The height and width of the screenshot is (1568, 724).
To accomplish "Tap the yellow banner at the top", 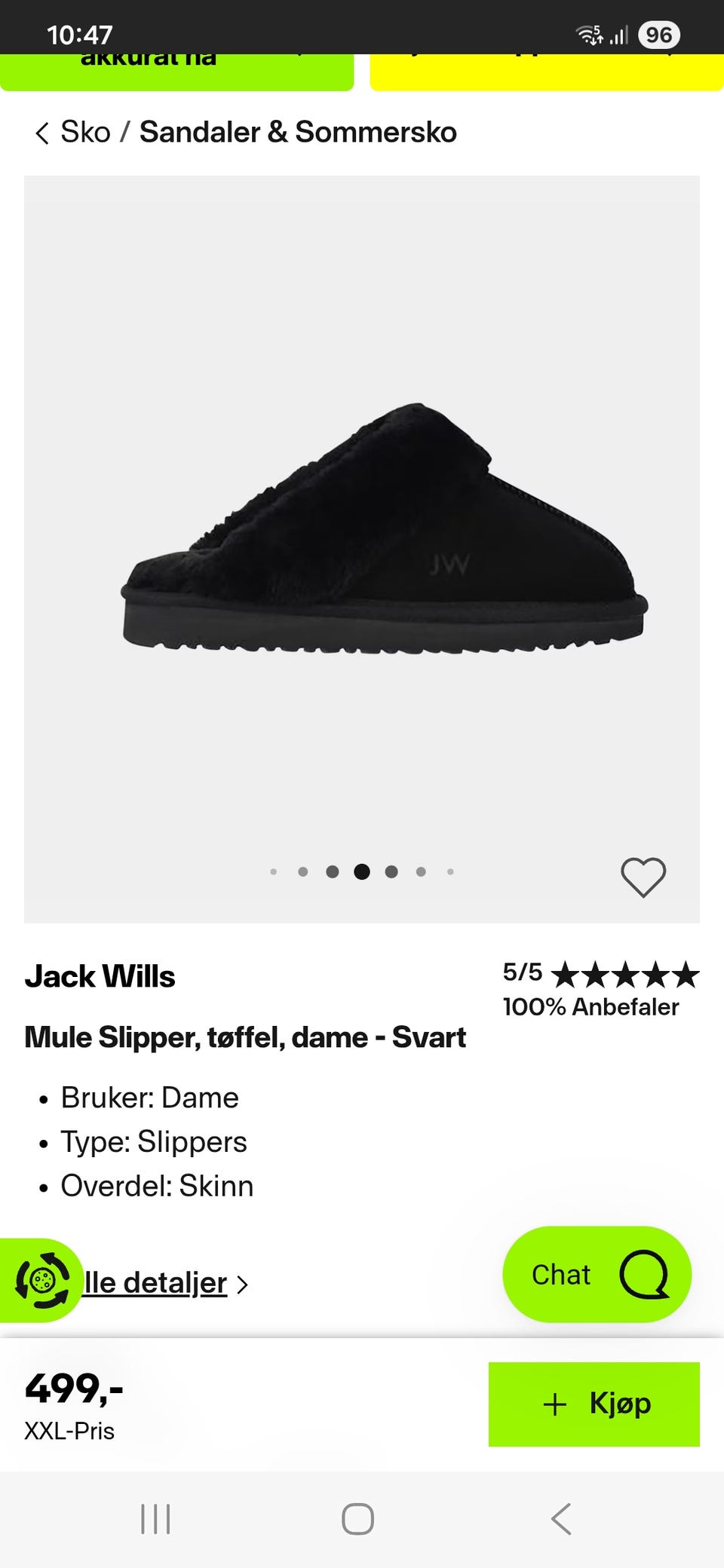I will (x=547, y=72).
